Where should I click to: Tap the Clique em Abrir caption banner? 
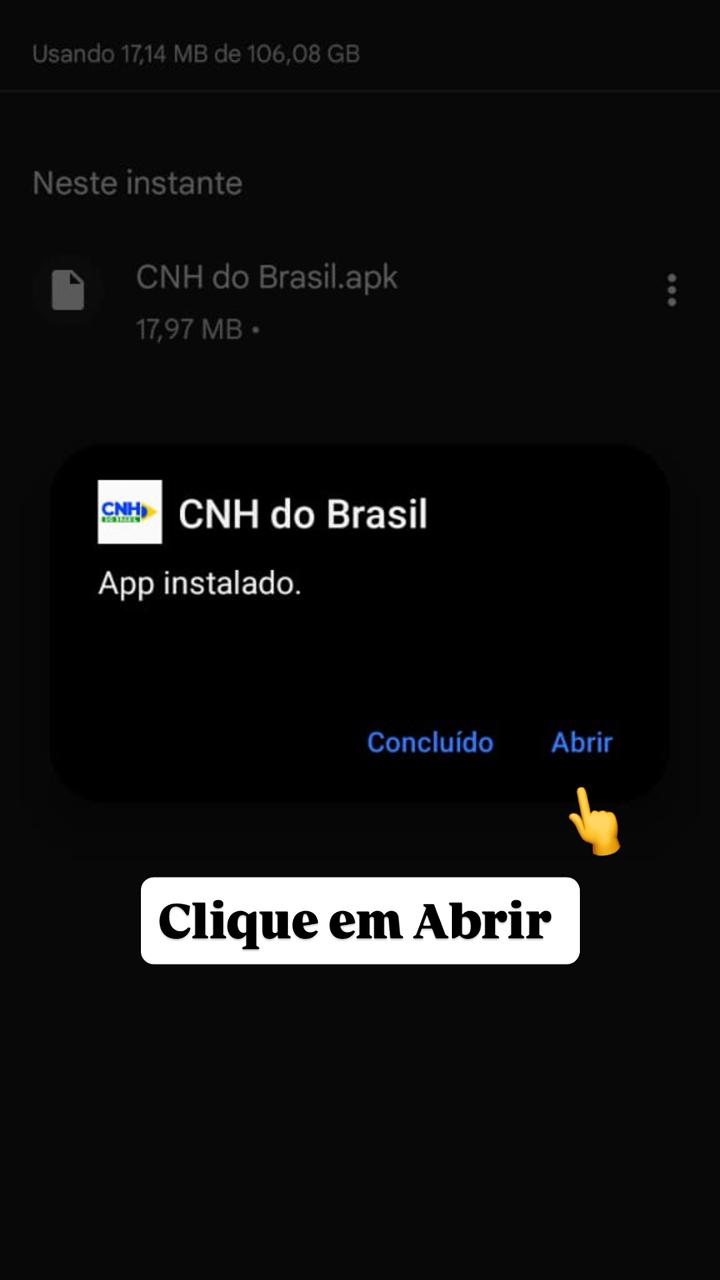(x=358, y=920)
